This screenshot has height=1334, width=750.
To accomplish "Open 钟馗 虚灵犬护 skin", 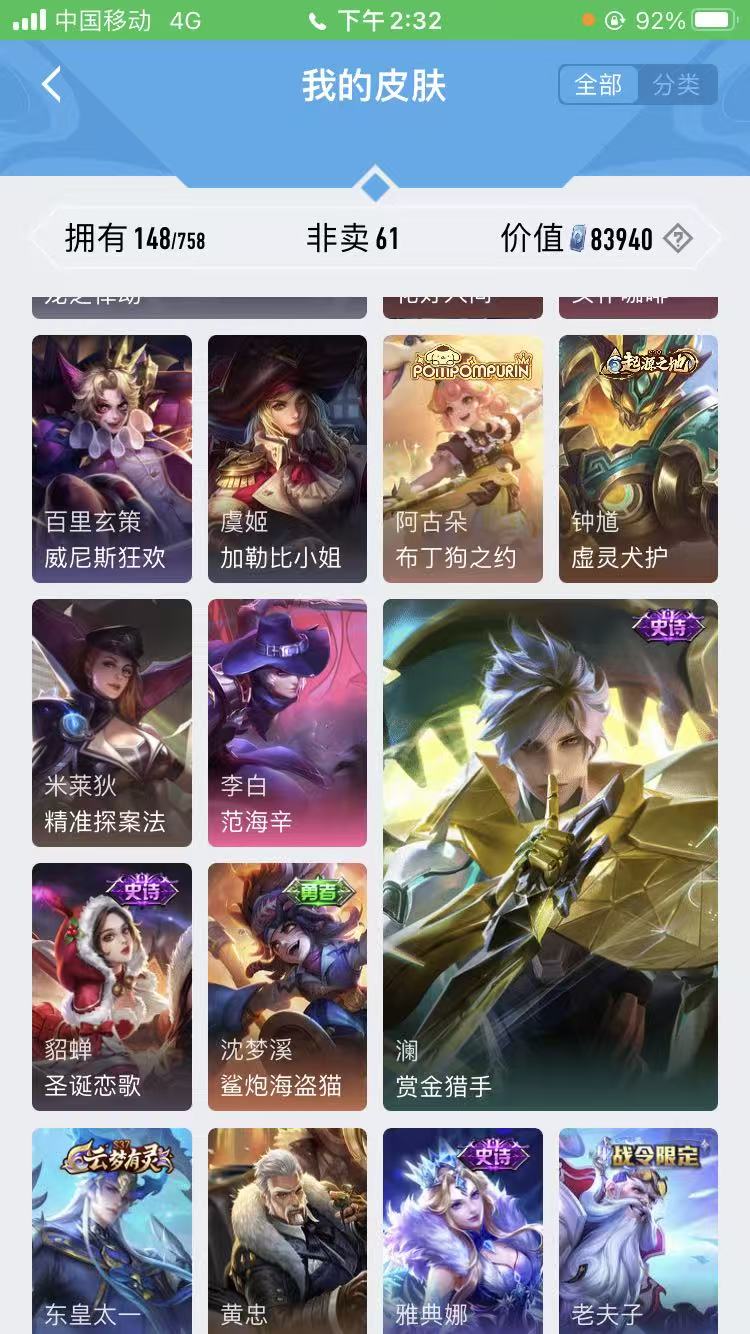I will coord(638,459).
